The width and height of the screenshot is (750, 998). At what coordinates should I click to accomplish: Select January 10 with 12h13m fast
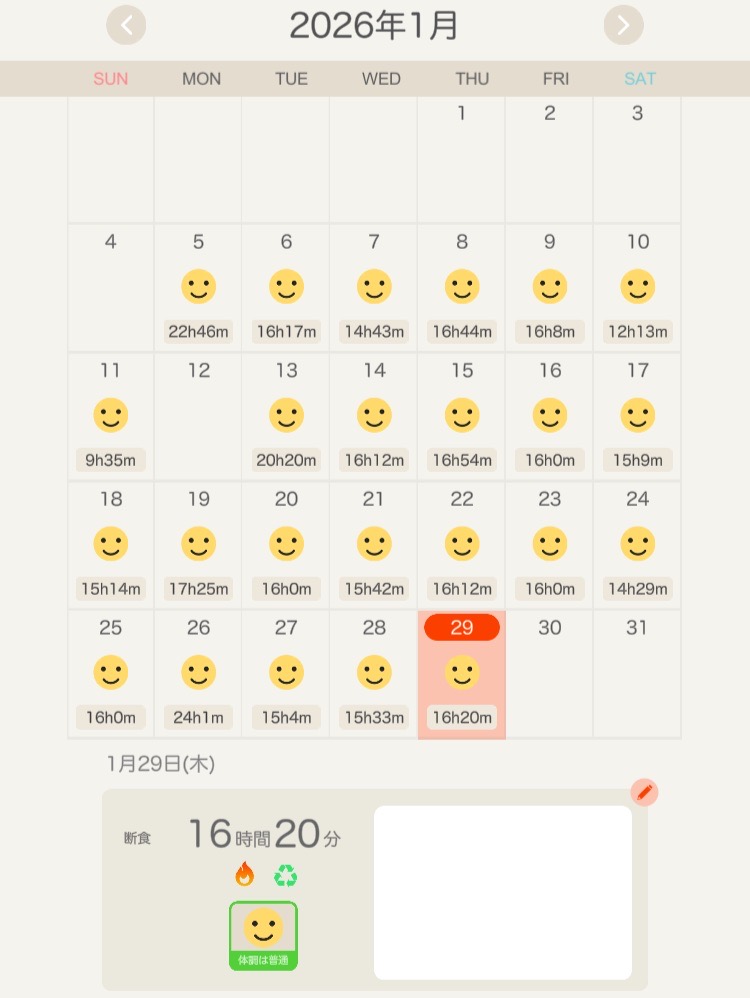click(x=637, y=288)
